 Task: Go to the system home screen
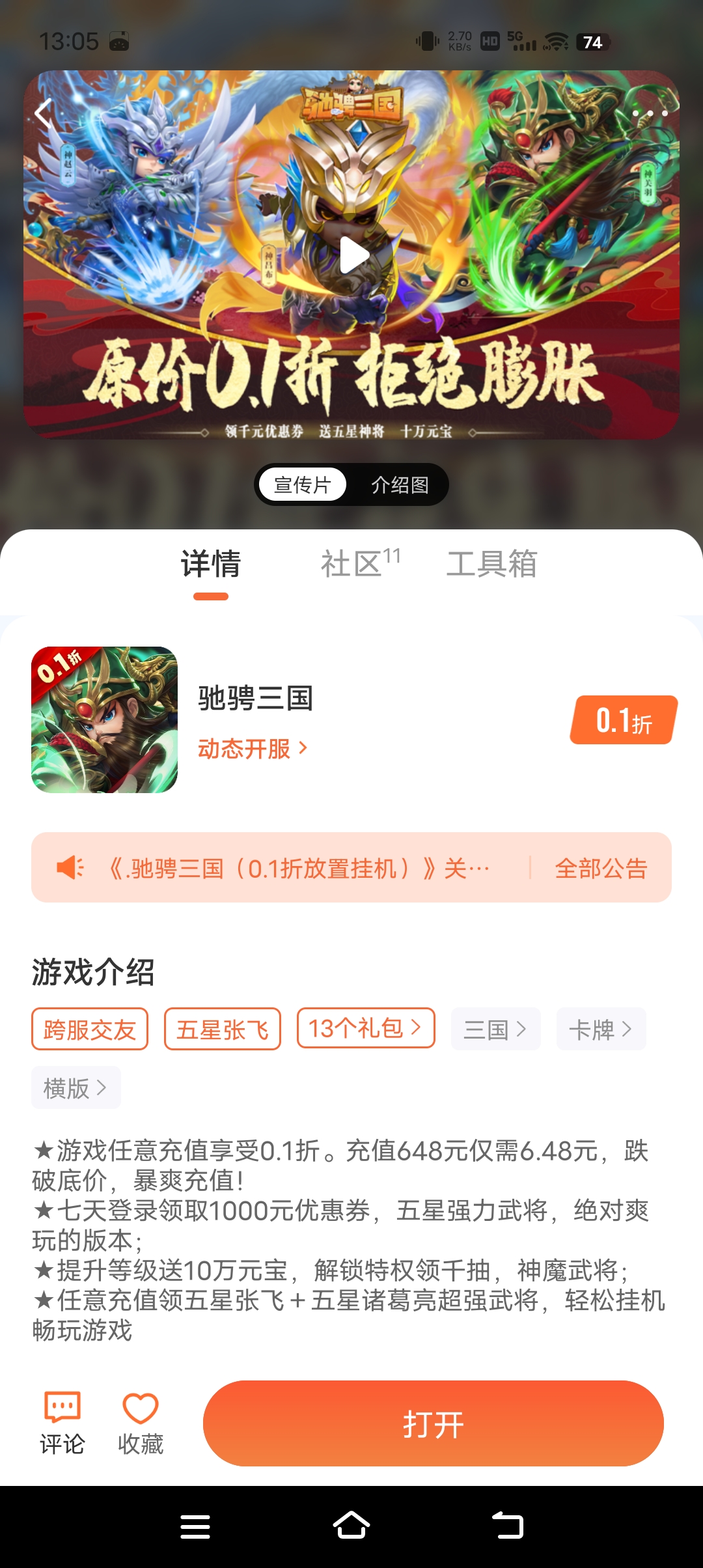pyautogui.click(x=351, y=1526)
